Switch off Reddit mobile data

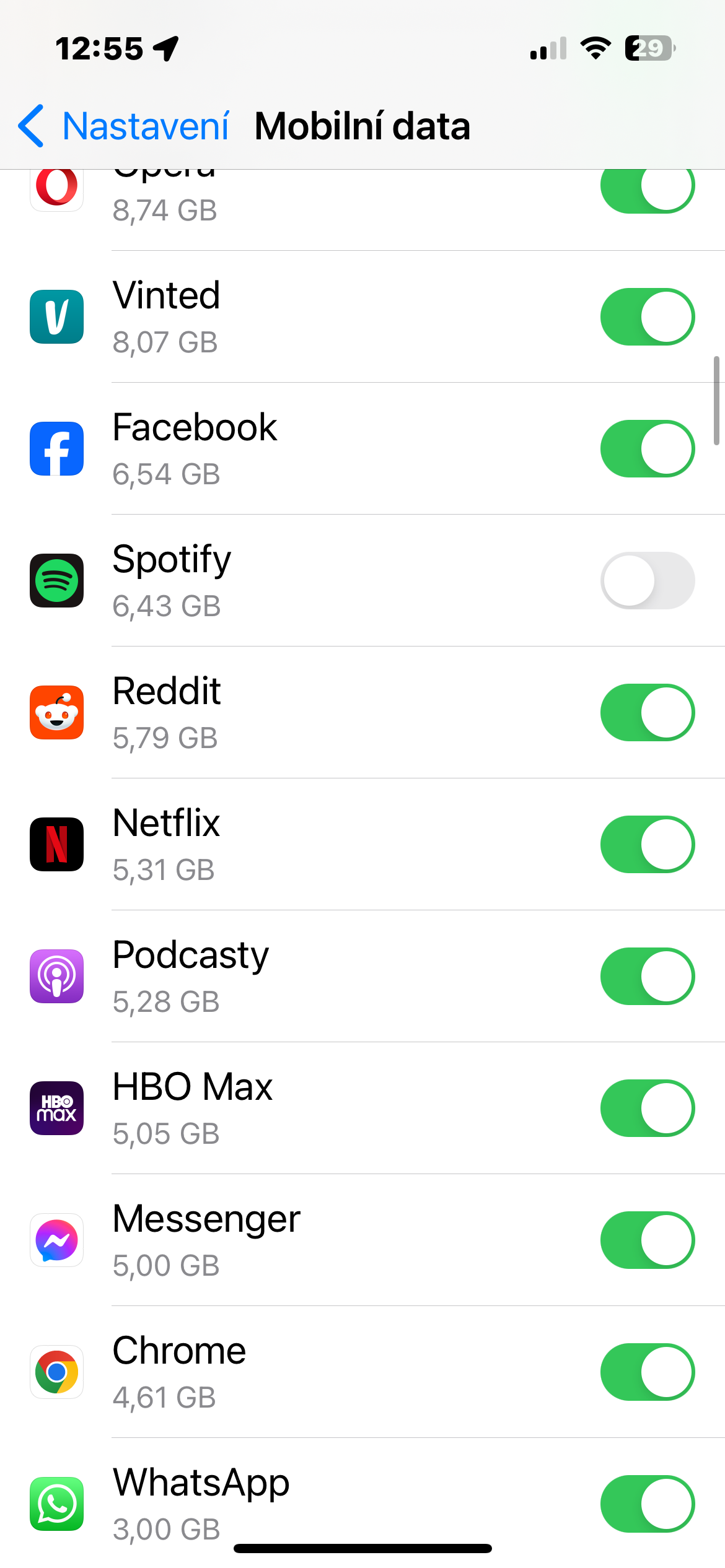[x=647, y=713]
